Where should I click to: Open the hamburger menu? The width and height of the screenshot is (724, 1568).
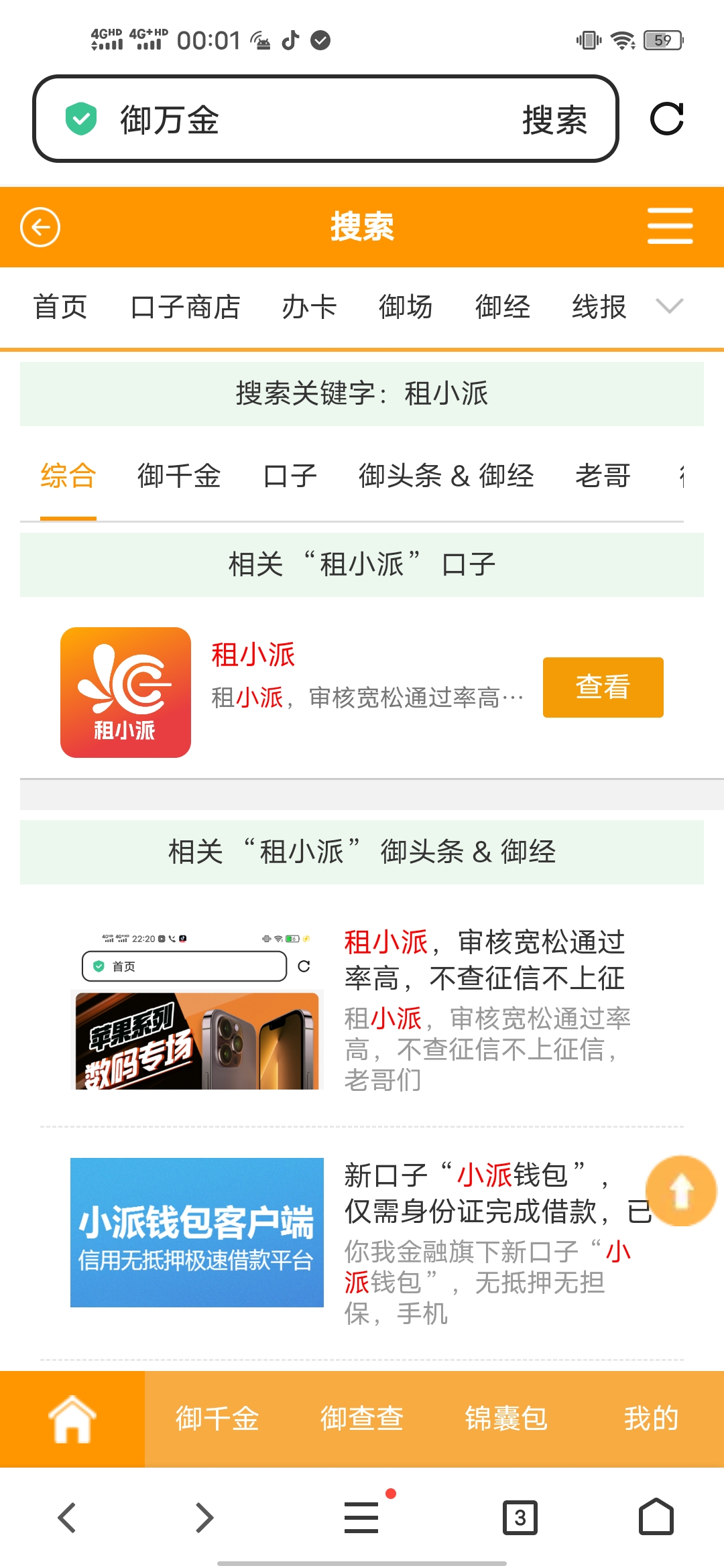tap(670, 226)
